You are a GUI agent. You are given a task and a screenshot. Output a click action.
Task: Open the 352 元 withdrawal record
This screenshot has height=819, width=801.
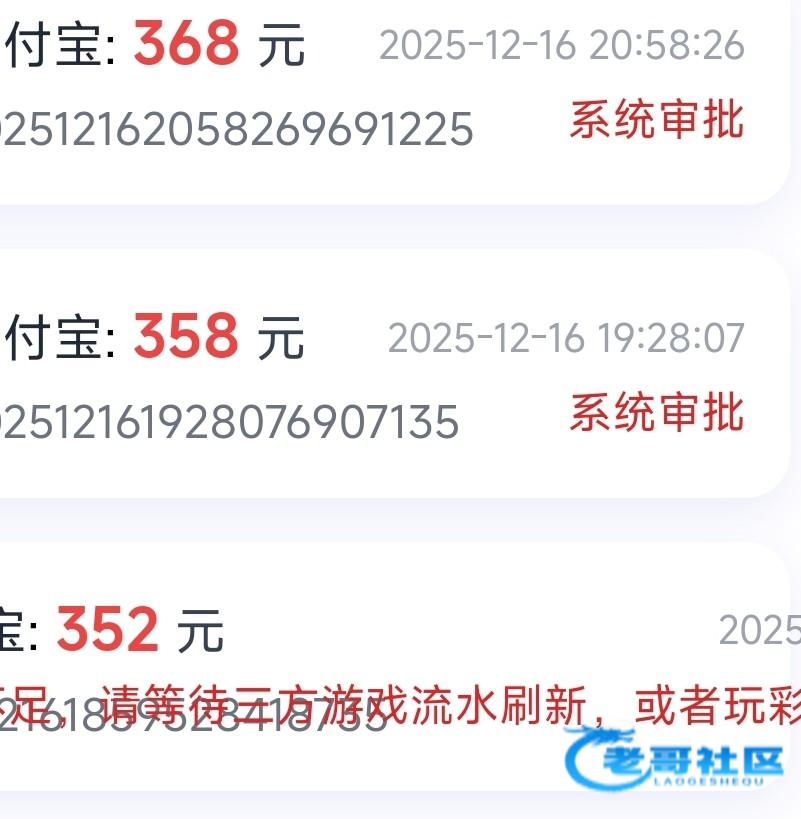380,665
